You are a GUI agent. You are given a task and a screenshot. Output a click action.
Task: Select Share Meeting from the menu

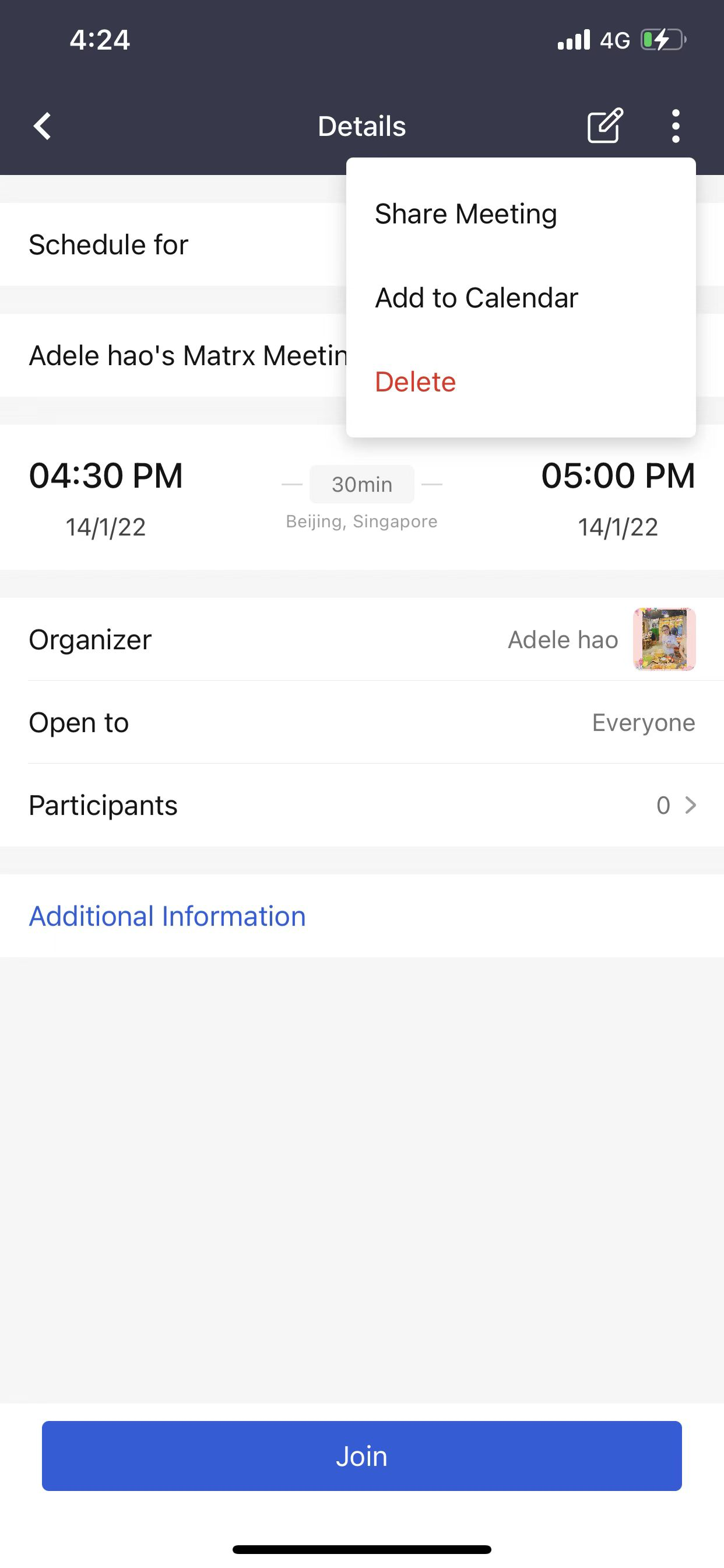coord(465,214)
